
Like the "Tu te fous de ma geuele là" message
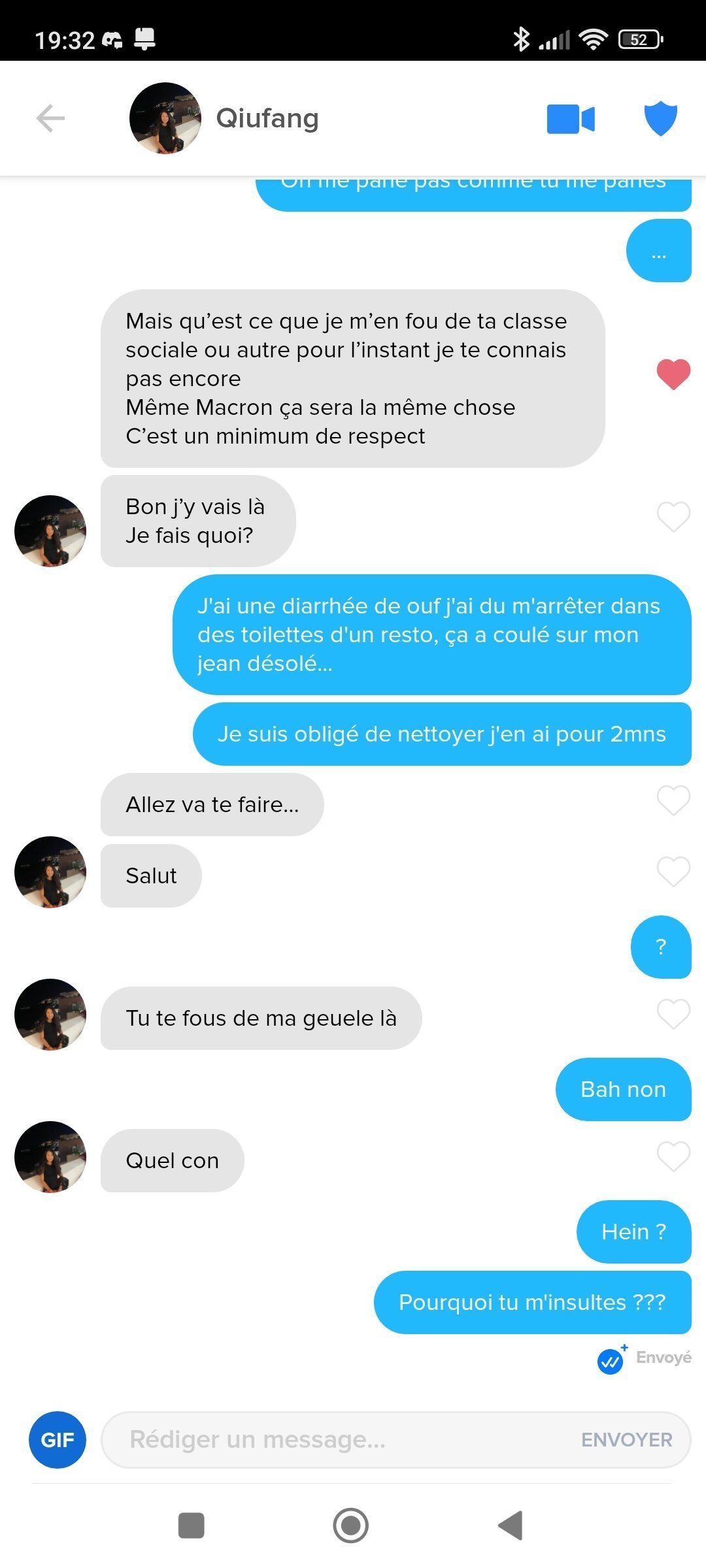(673, 1014)
